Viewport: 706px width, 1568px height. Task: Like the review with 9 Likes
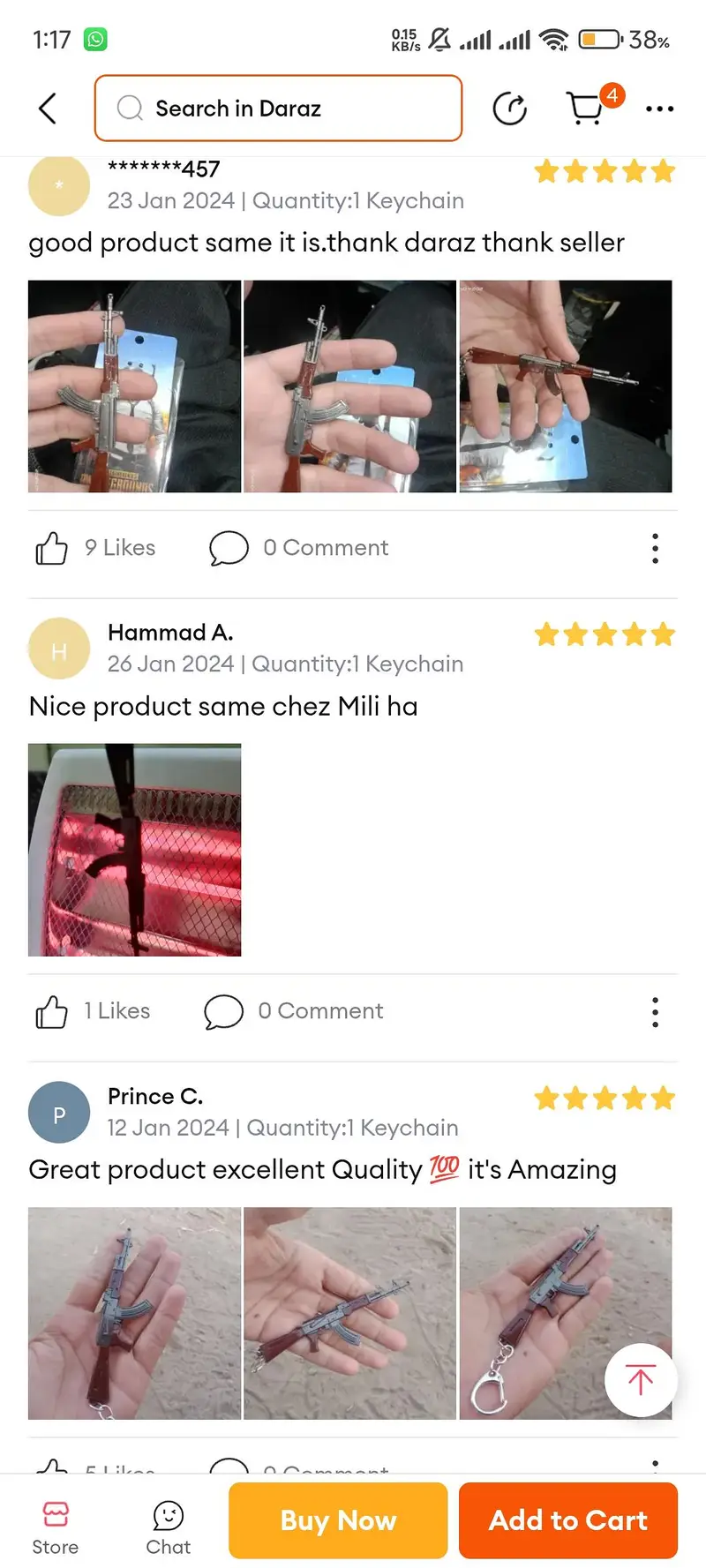(x=51, y=548)
